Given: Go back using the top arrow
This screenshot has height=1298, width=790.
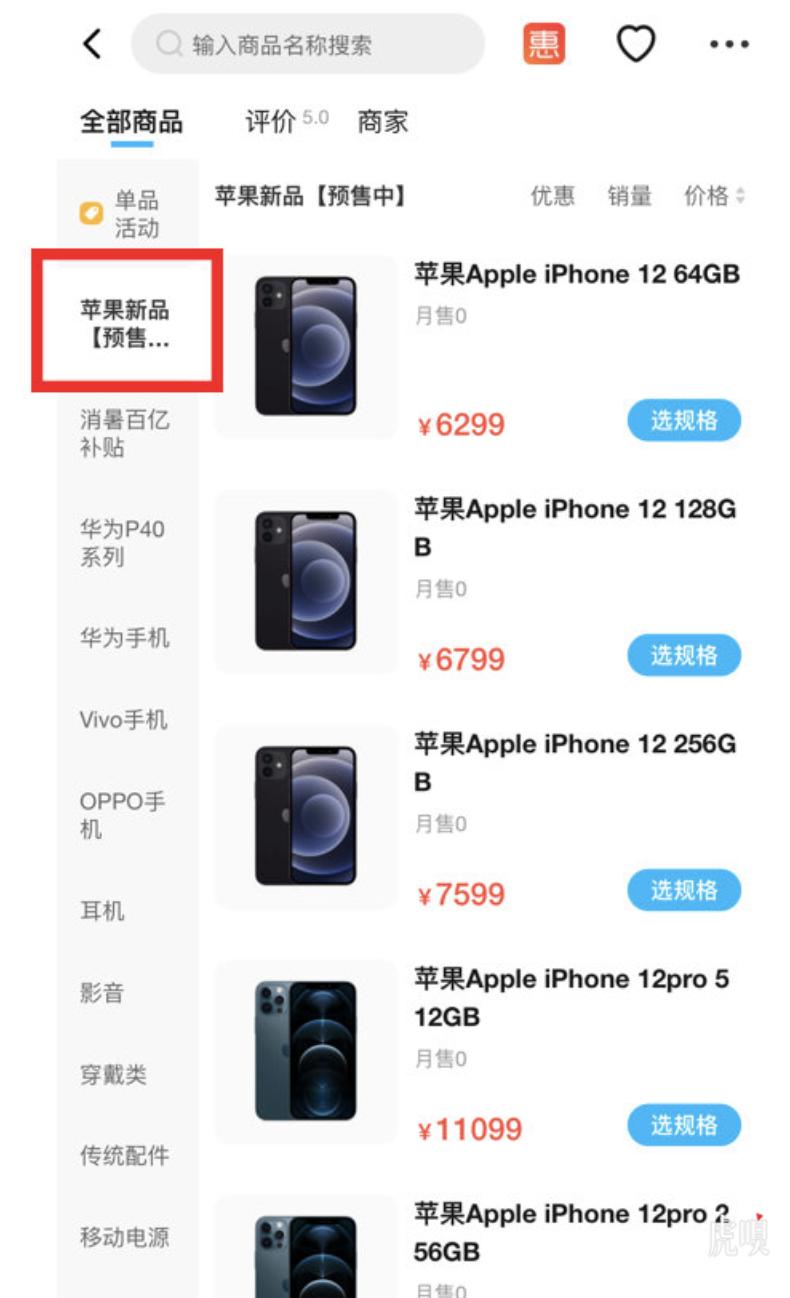Looking at the screenshot, I should [x=92, y=44].
